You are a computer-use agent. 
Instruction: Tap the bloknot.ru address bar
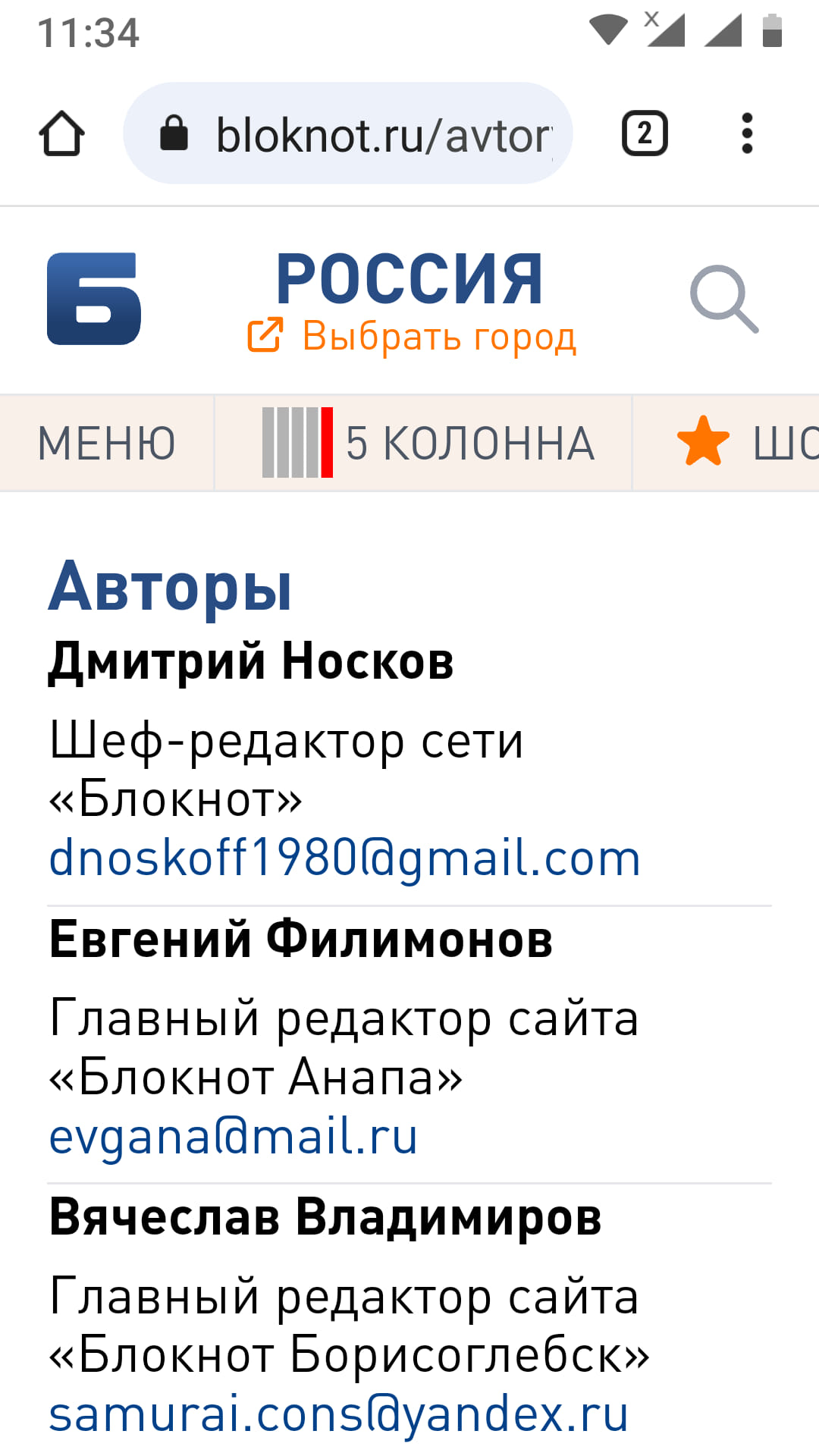349,134
